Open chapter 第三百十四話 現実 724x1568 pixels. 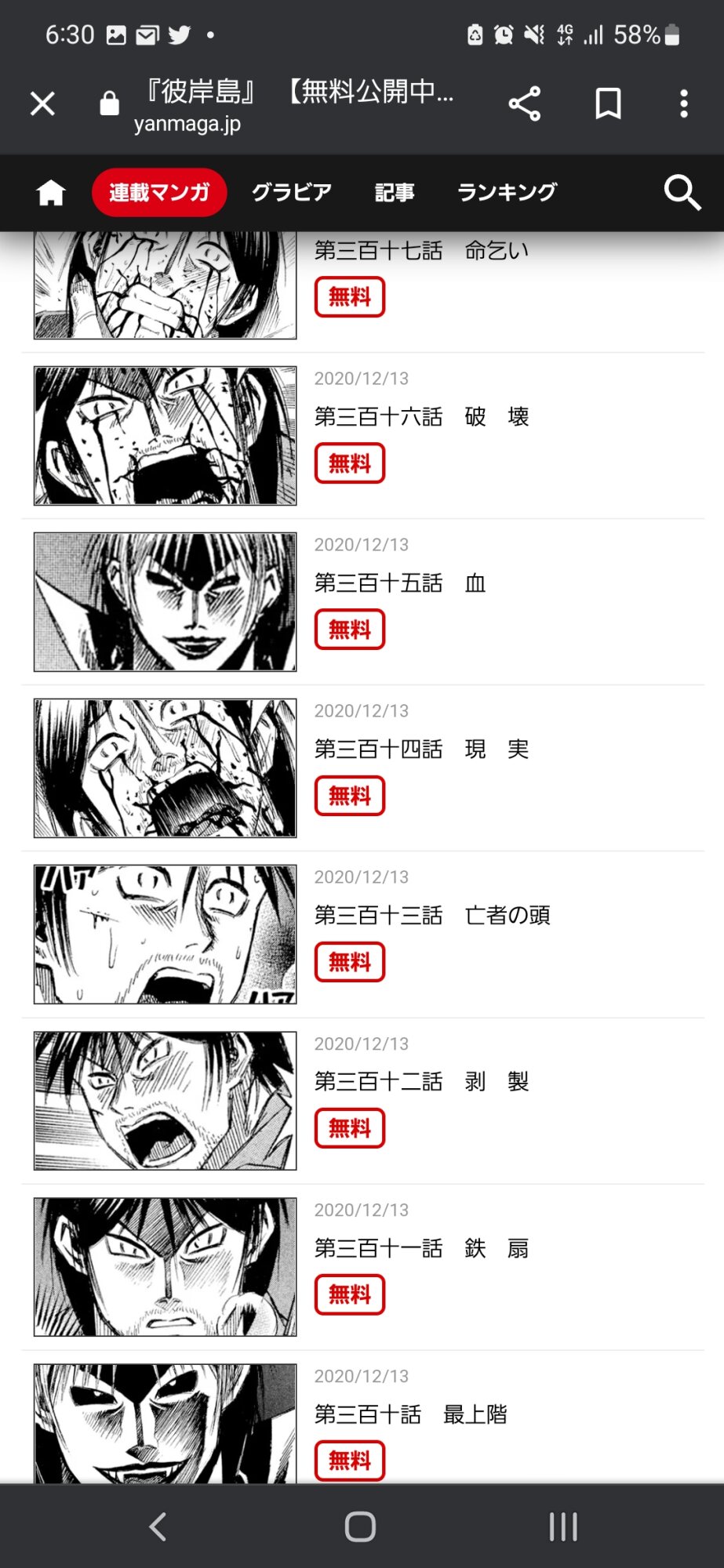(x=421, y=750)
